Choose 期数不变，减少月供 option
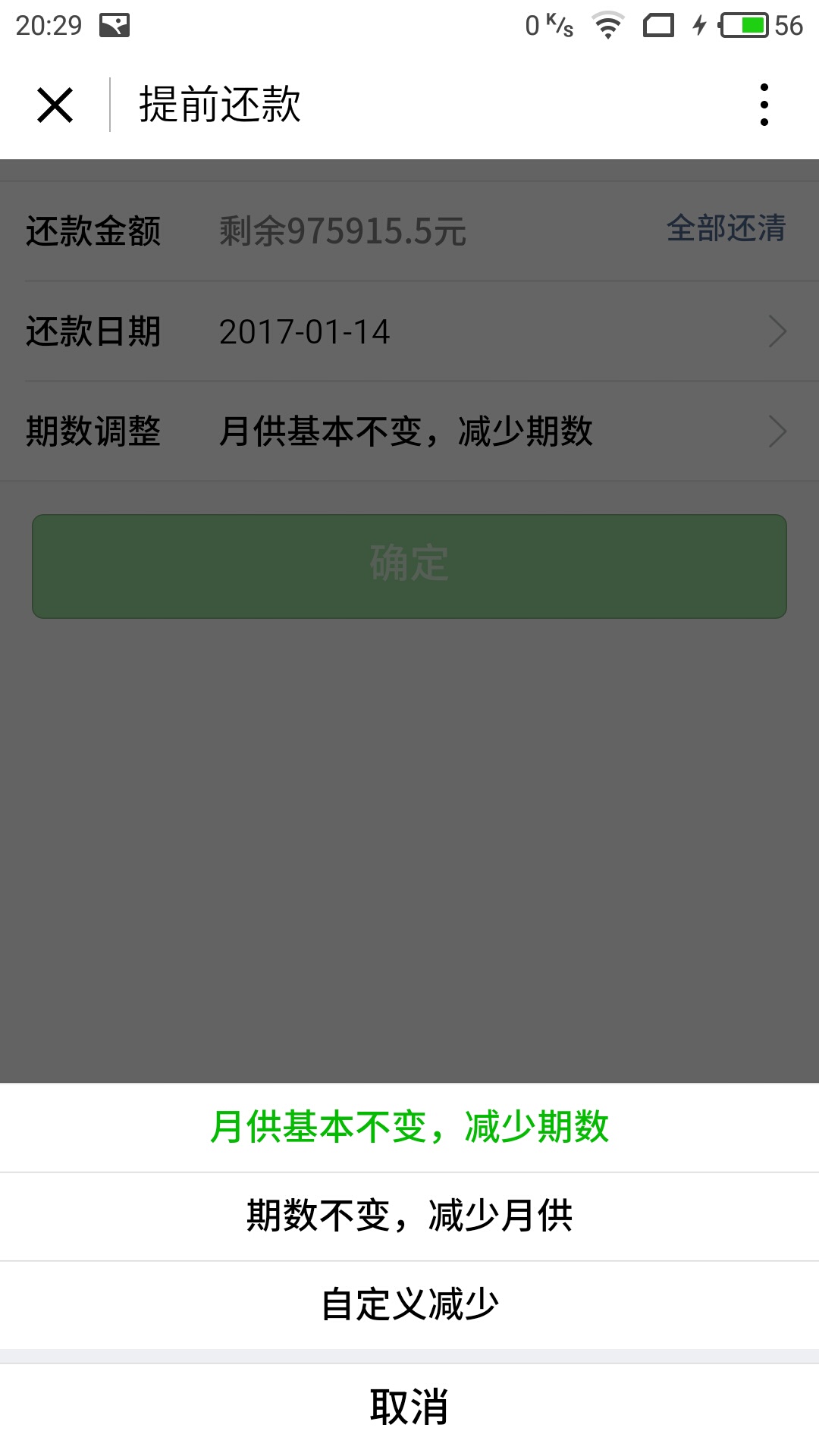The width and height of the screenshot is (819, 1456). (x=409, y=1216)
